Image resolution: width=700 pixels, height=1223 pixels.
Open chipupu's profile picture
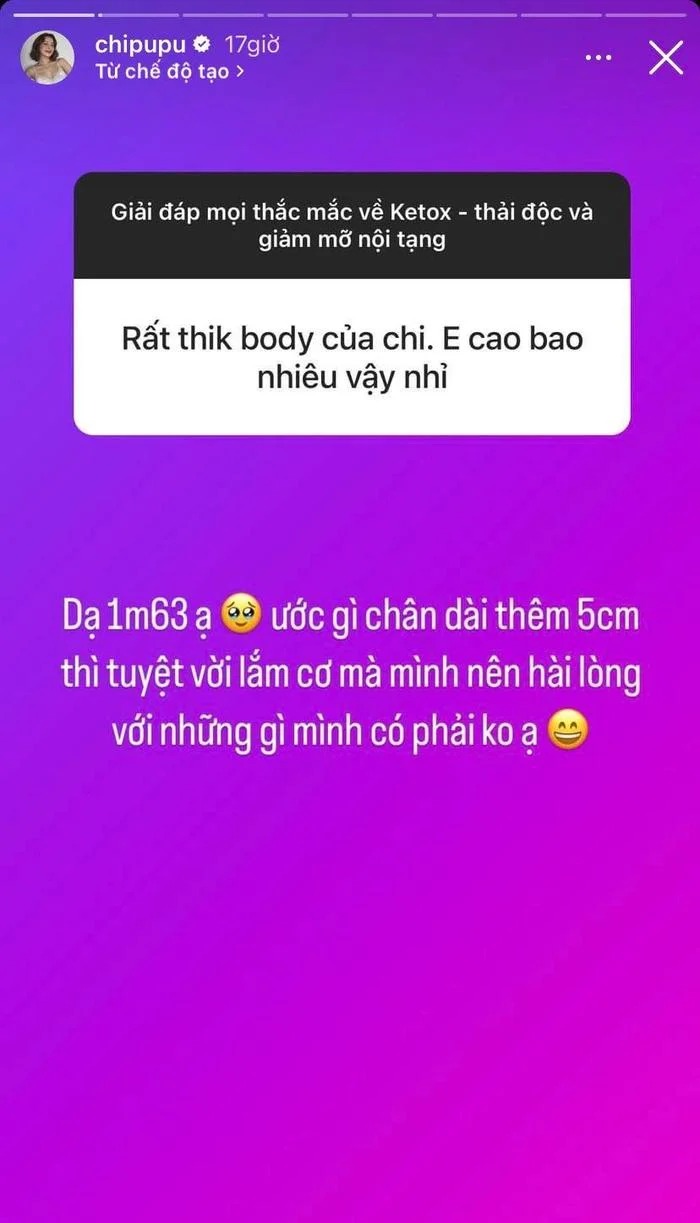coord(47,58)
